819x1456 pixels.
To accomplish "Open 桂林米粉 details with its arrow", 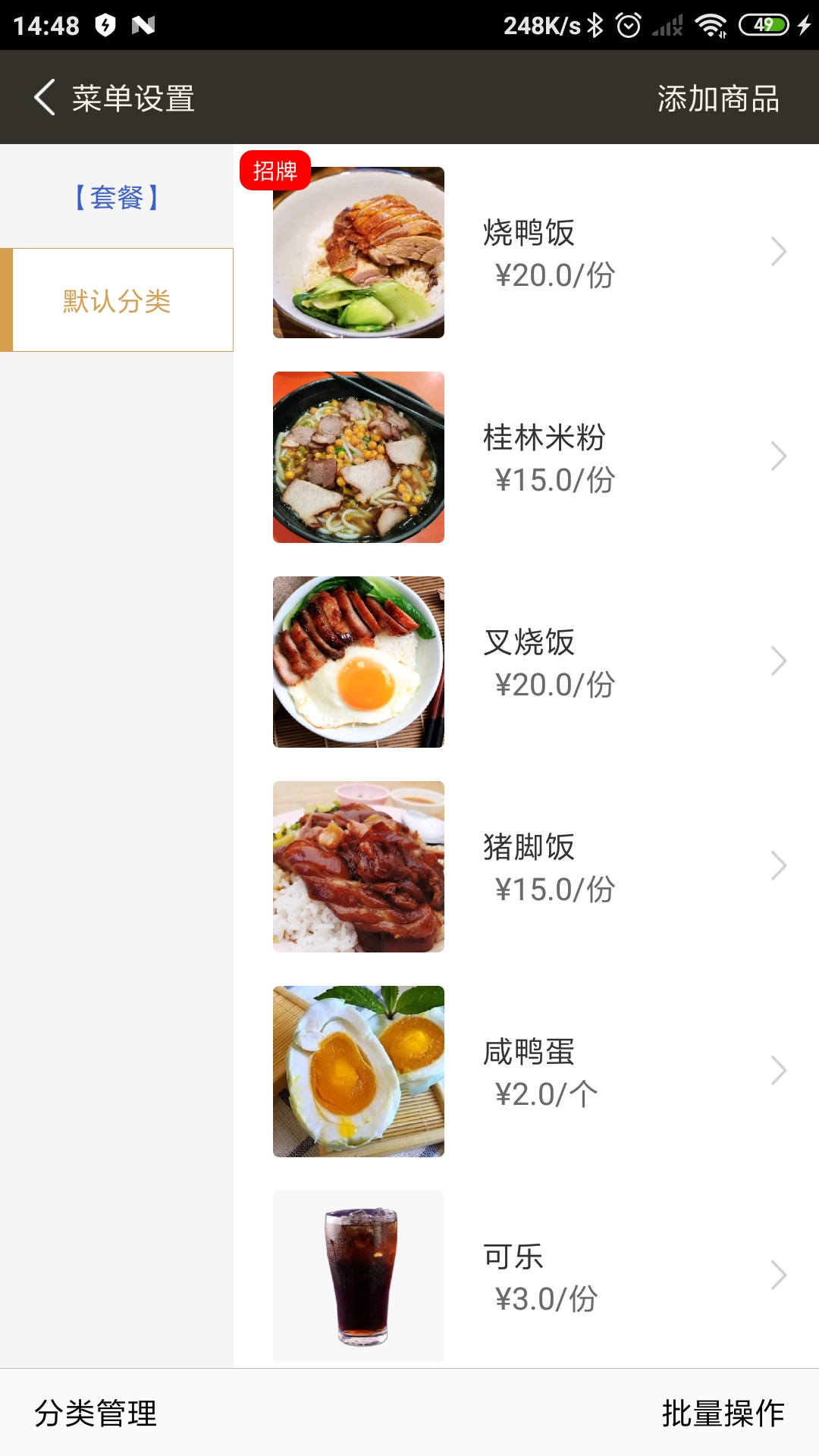I will [780, 455].
